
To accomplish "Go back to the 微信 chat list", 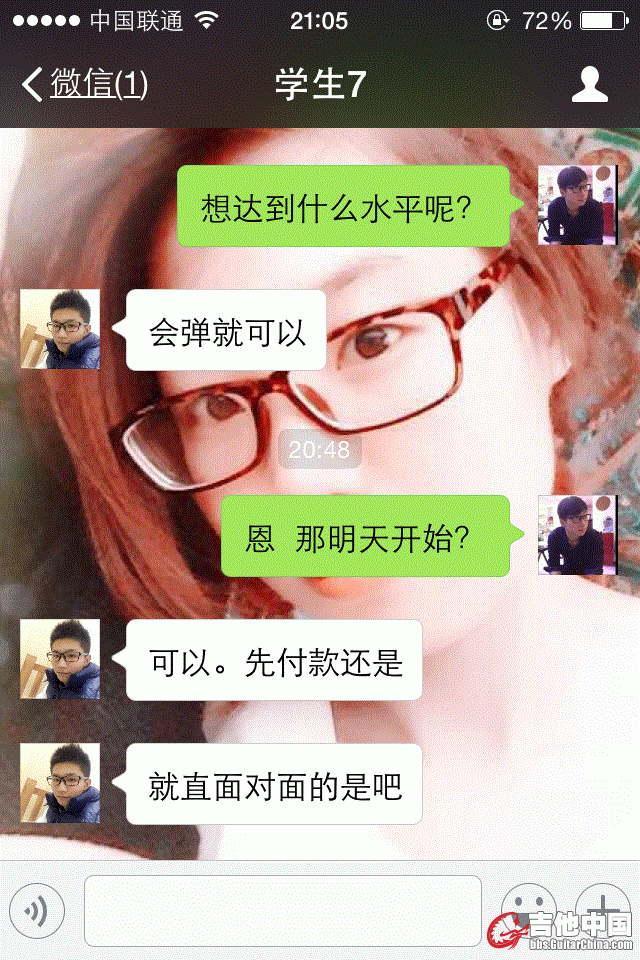I will [85, 85].
